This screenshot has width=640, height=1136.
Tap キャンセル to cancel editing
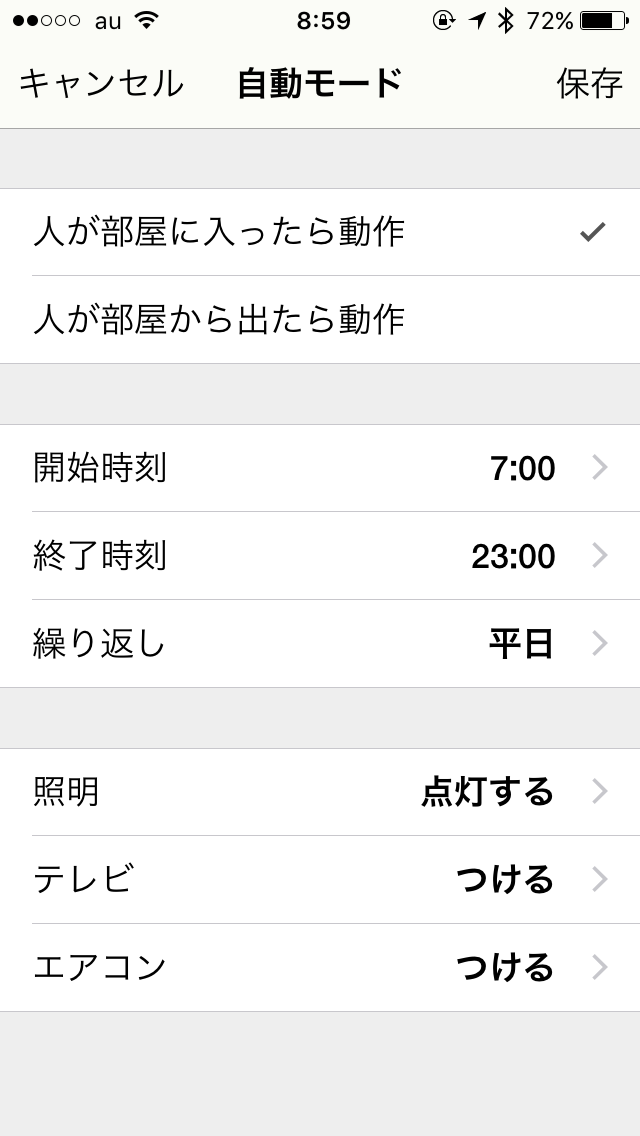coord(101,84)
